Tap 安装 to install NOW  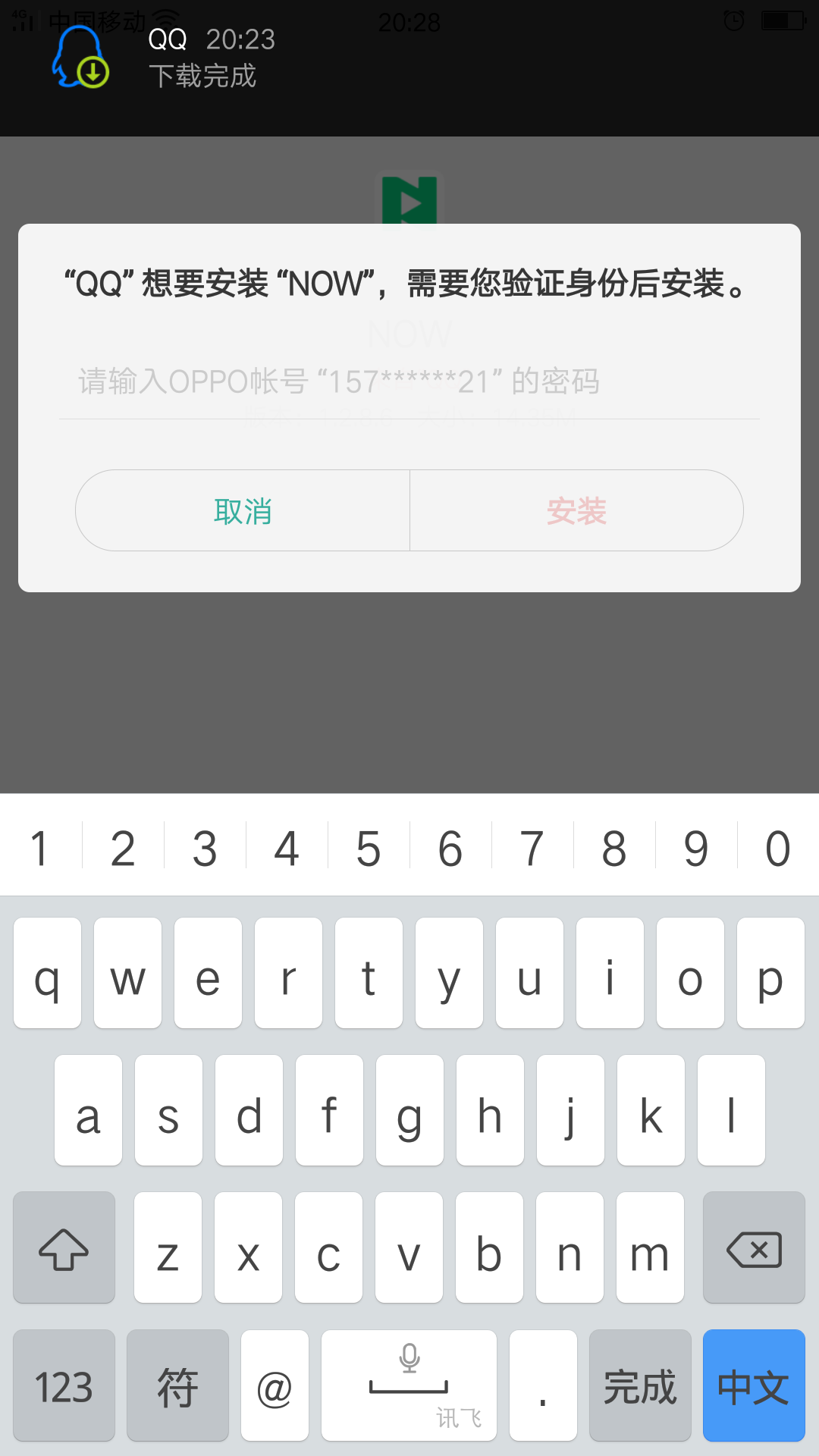(x=576, y=511)
